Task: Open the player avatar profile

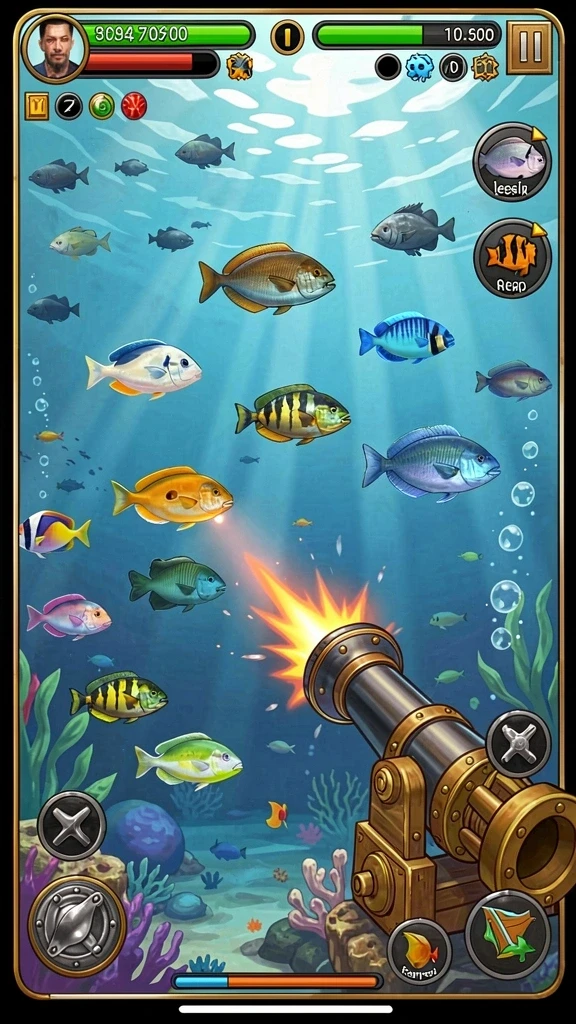Action: [x=55, y=48]
